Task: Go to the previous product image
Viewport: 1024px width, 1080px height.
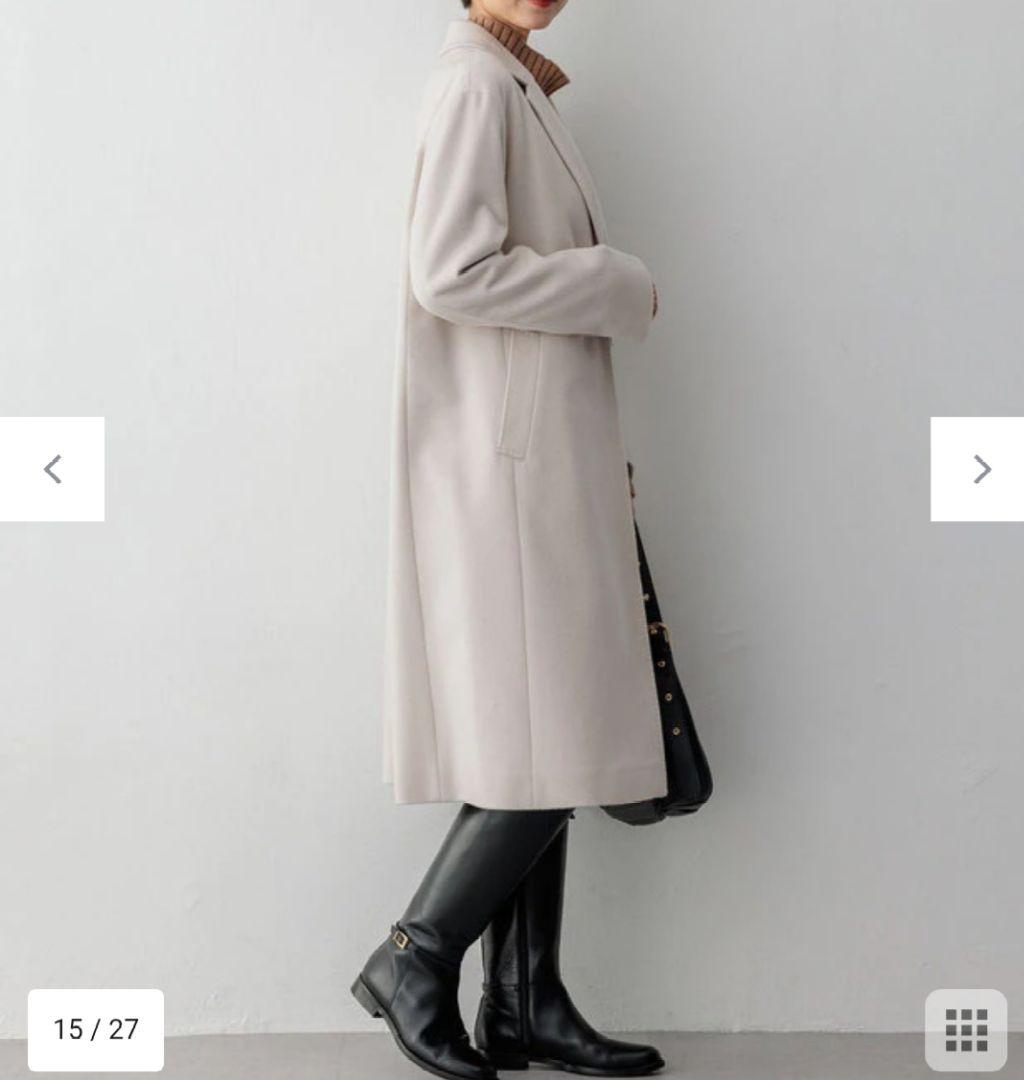Action: (x=52, y=469)
